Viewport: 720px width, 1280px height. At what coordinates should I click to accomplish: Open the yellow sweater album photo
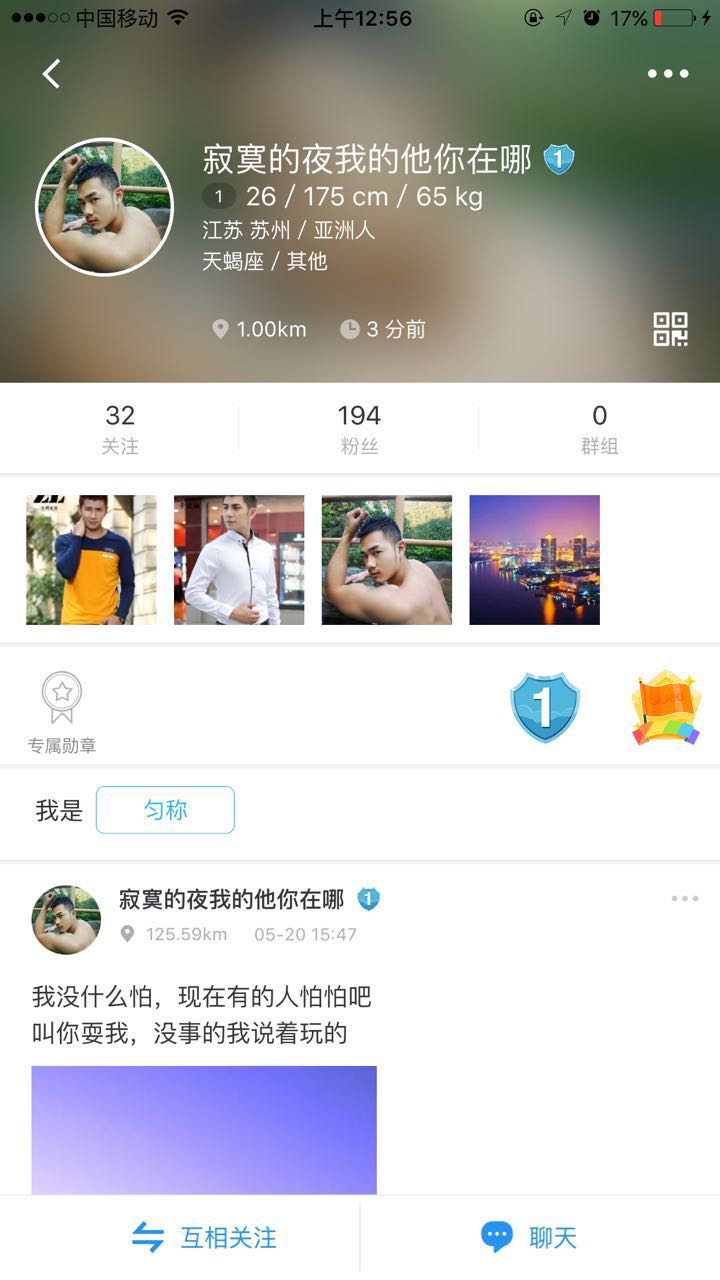click(x=91, y=560)
